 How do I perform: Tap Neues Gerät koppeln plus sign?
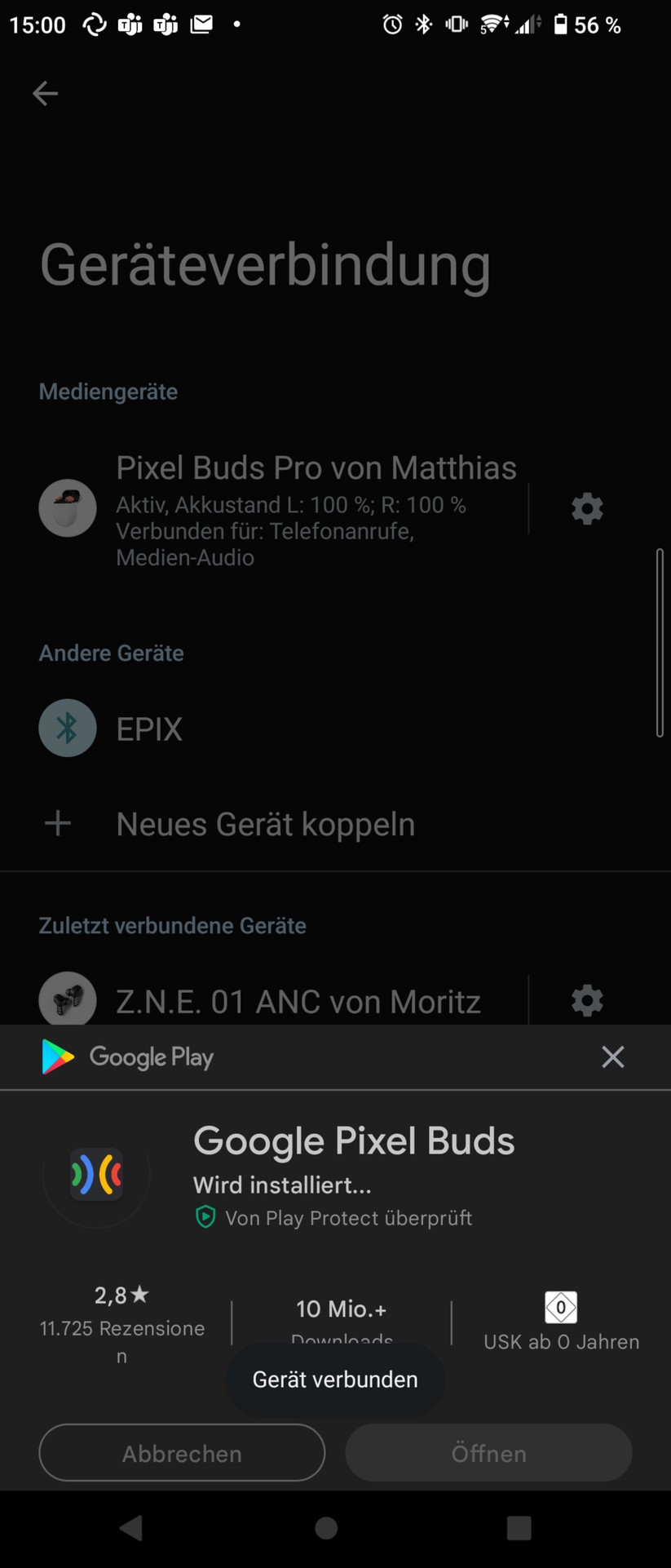tap(56, 823)
